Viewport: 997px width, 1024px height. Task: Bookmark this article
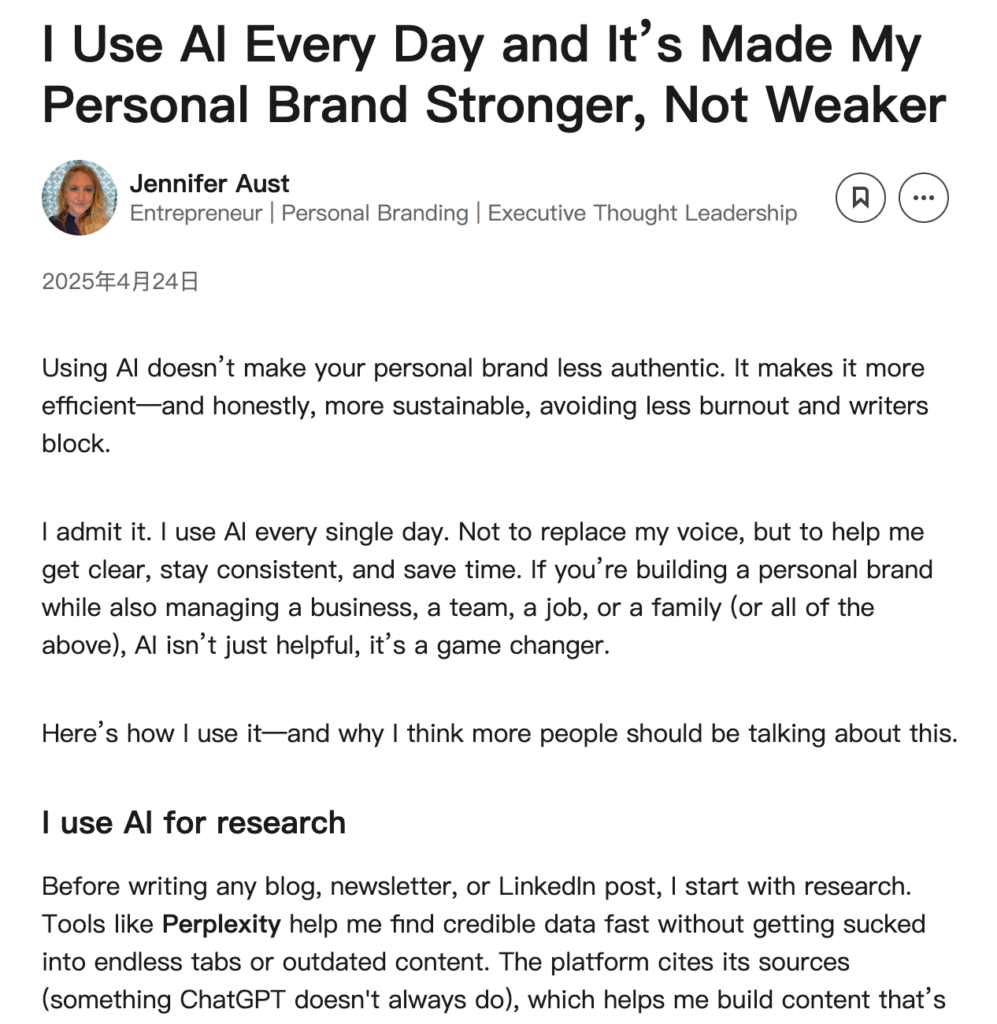click(859, 198)
